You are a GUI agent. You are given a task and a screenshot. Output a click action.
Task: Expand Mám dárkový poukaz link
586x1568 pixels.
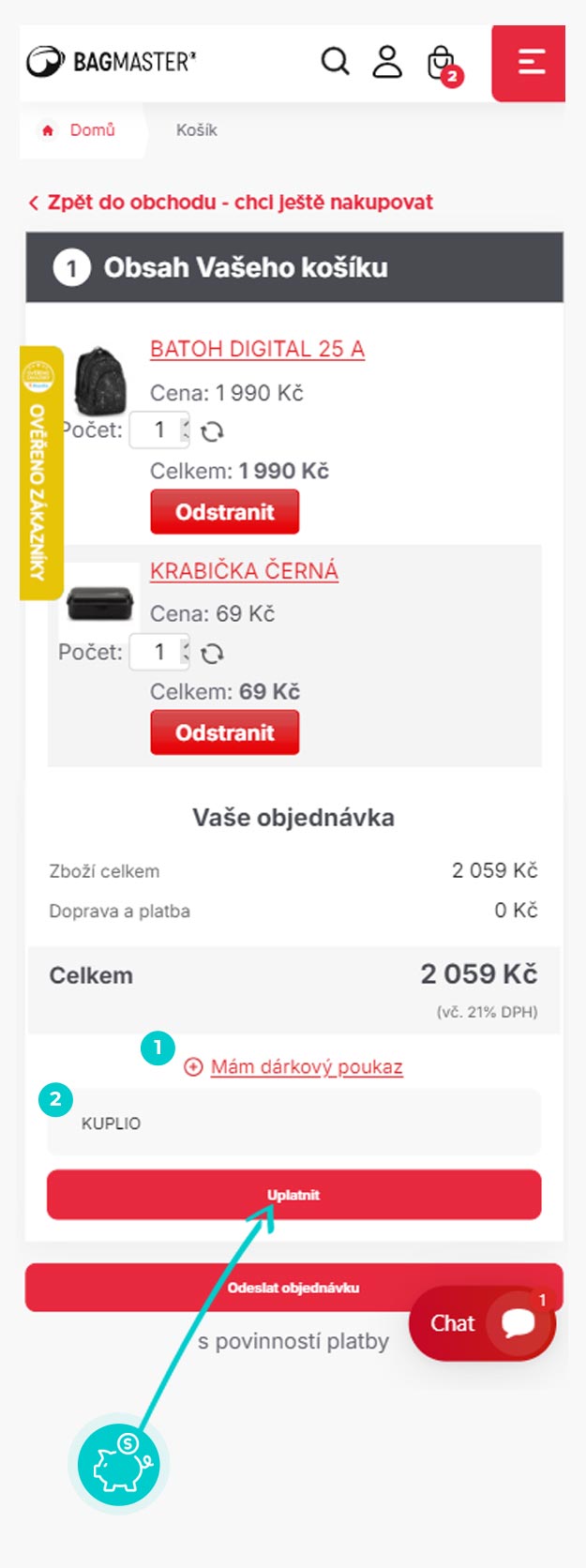click(x=306, y=1067)
